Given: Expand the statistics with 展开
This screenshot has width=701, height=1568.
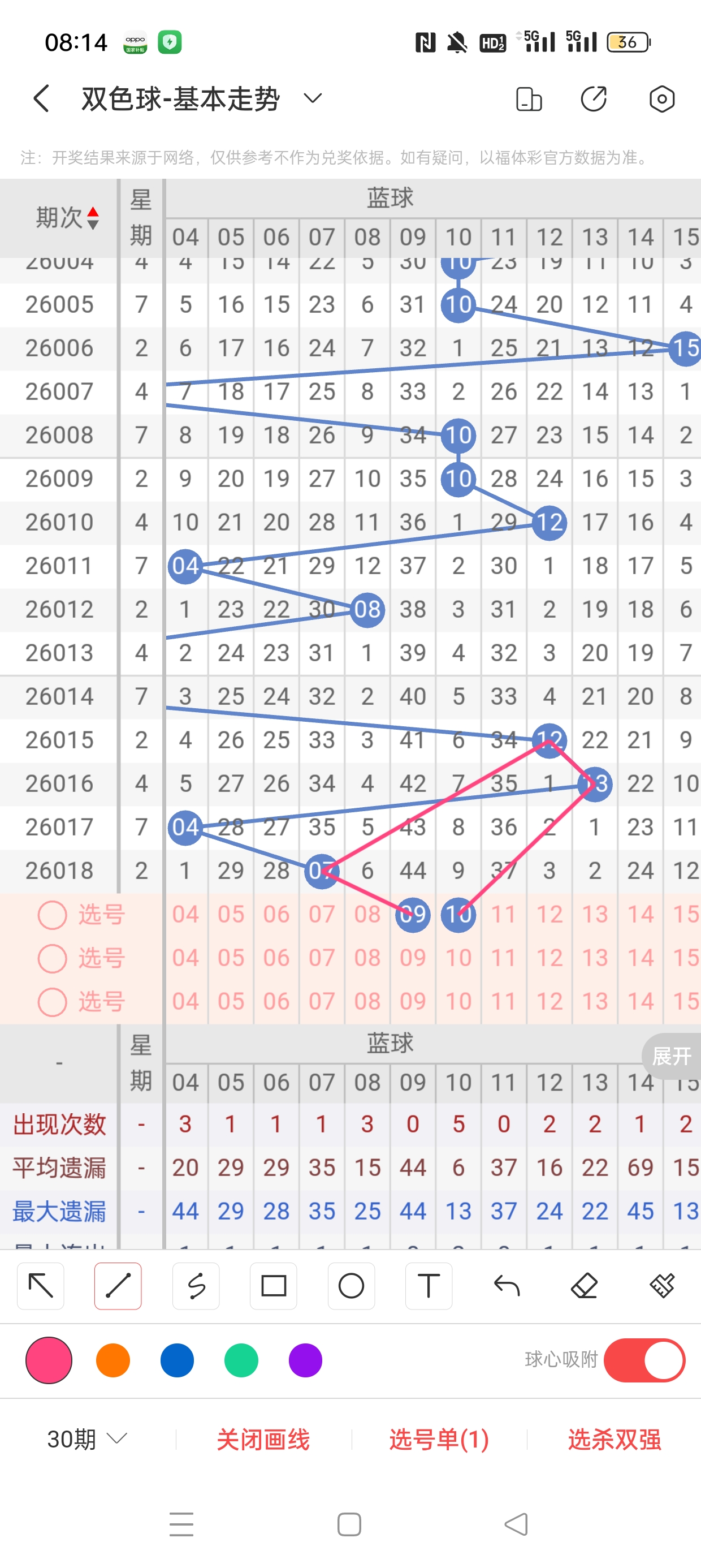Looking at the screenshot, I should point(672,1056).
